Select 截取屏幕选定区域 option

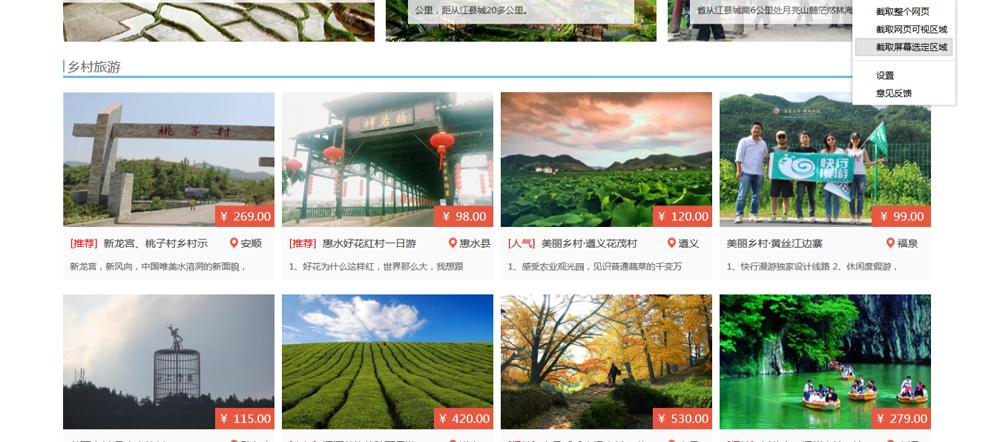pyautogui.click(x=910, y=47)
